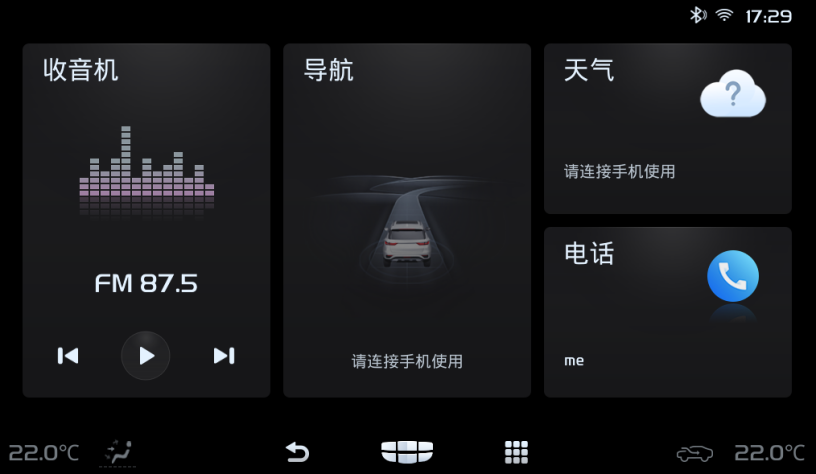The height and width of the screenshot is (474, 816).
Task: Adjust the left 22.0°C temperature
Action: pos(44,453)
